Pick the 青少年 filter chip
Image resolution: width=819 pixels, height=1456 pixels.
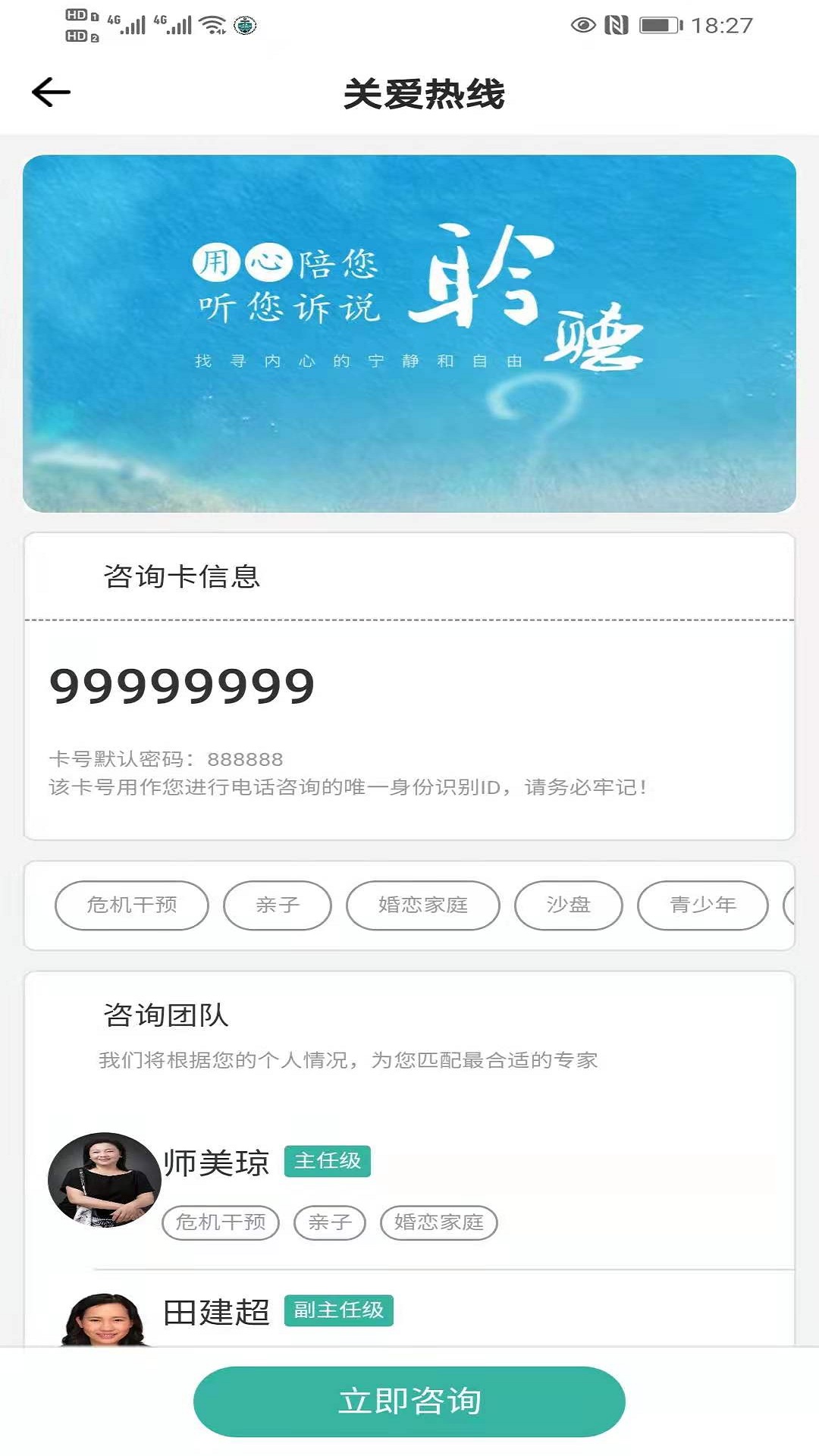click(x=703, y=905)
